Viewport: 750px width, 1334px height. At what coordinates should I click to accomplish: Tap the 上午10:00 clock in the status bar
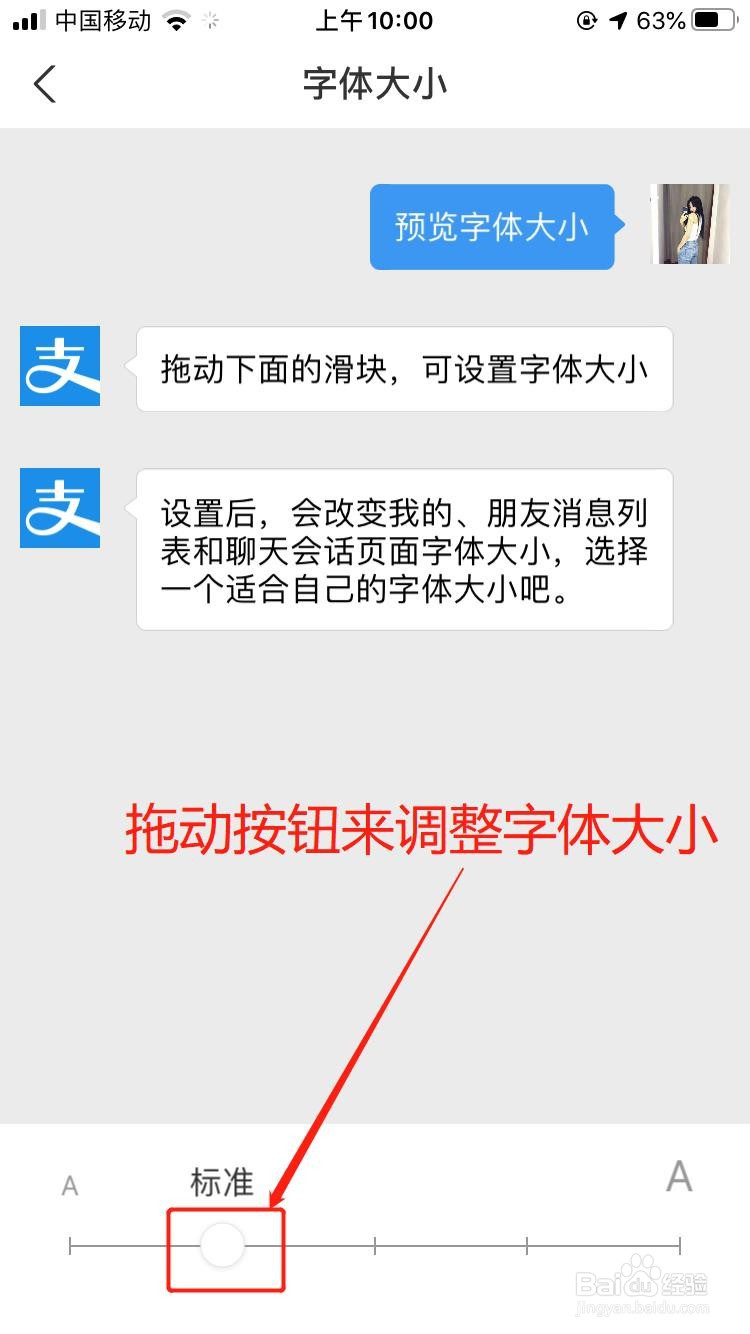click(x=374, y=20)
